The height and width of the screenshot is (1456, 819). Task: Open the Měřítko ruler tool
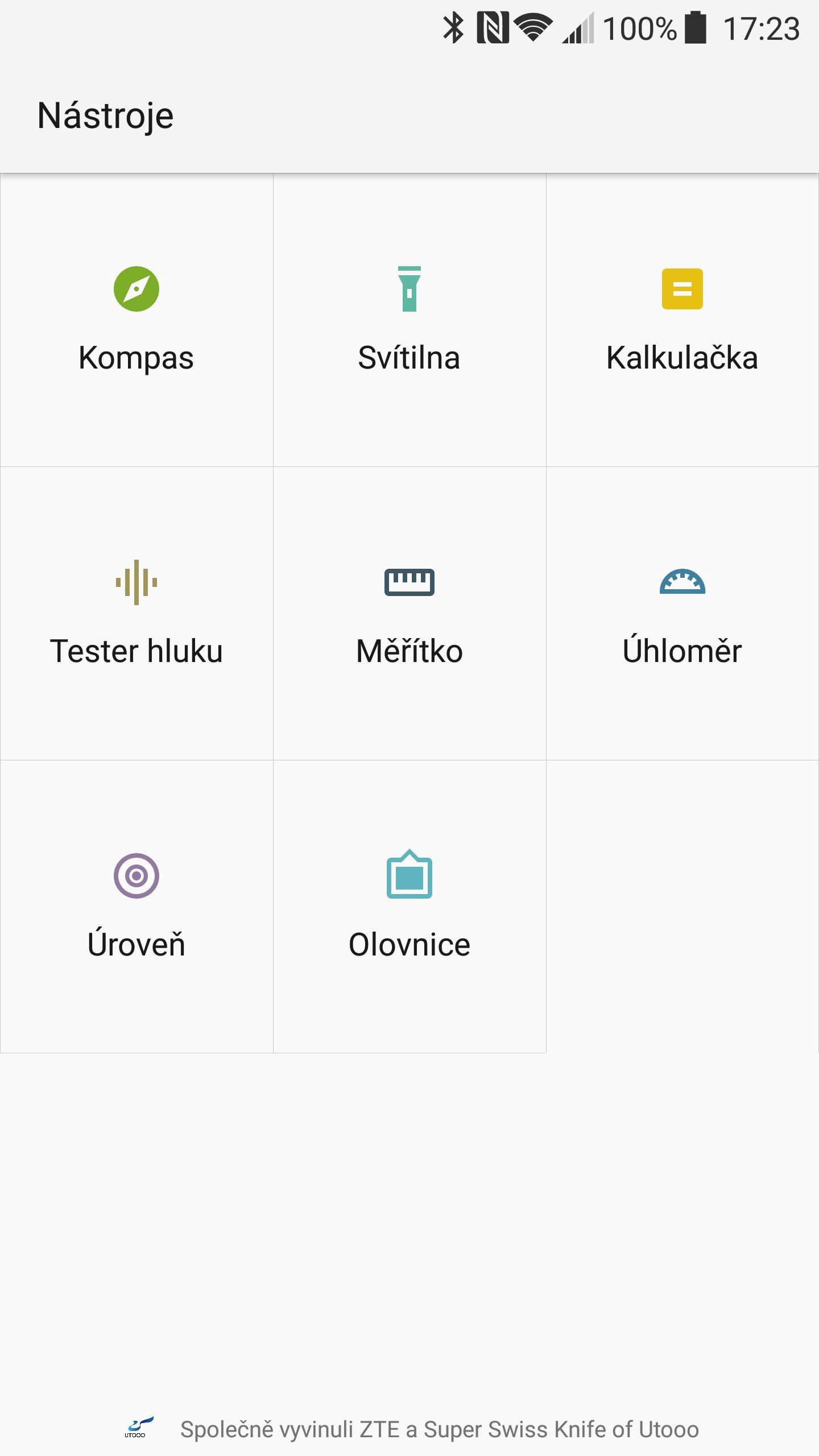(x=409, y=613)
